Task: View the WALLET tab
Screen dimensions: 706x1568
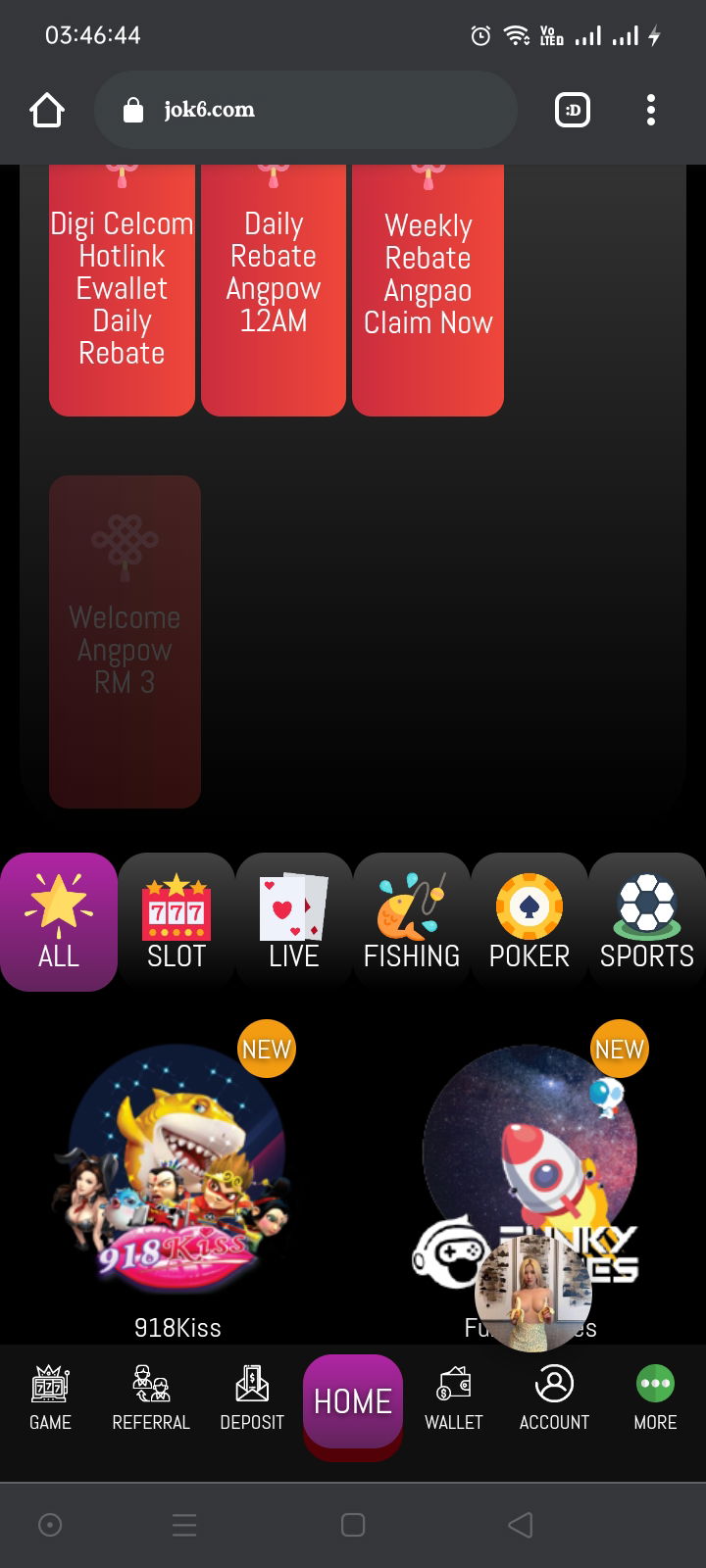Action: [x=454, y=1398]
